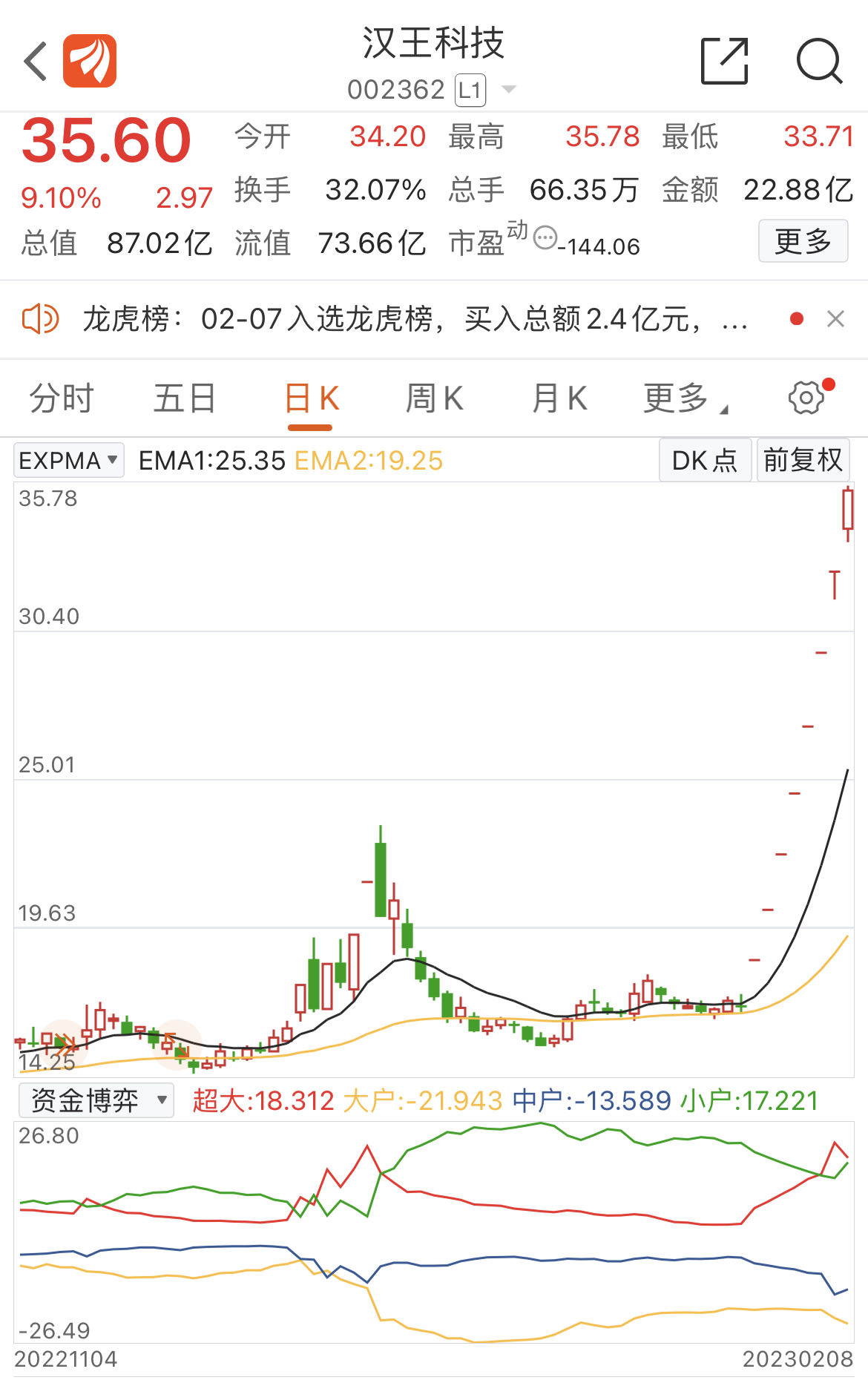Open the orange app logo home
This screenshot has width=868, height=1383.
point(90,61)
